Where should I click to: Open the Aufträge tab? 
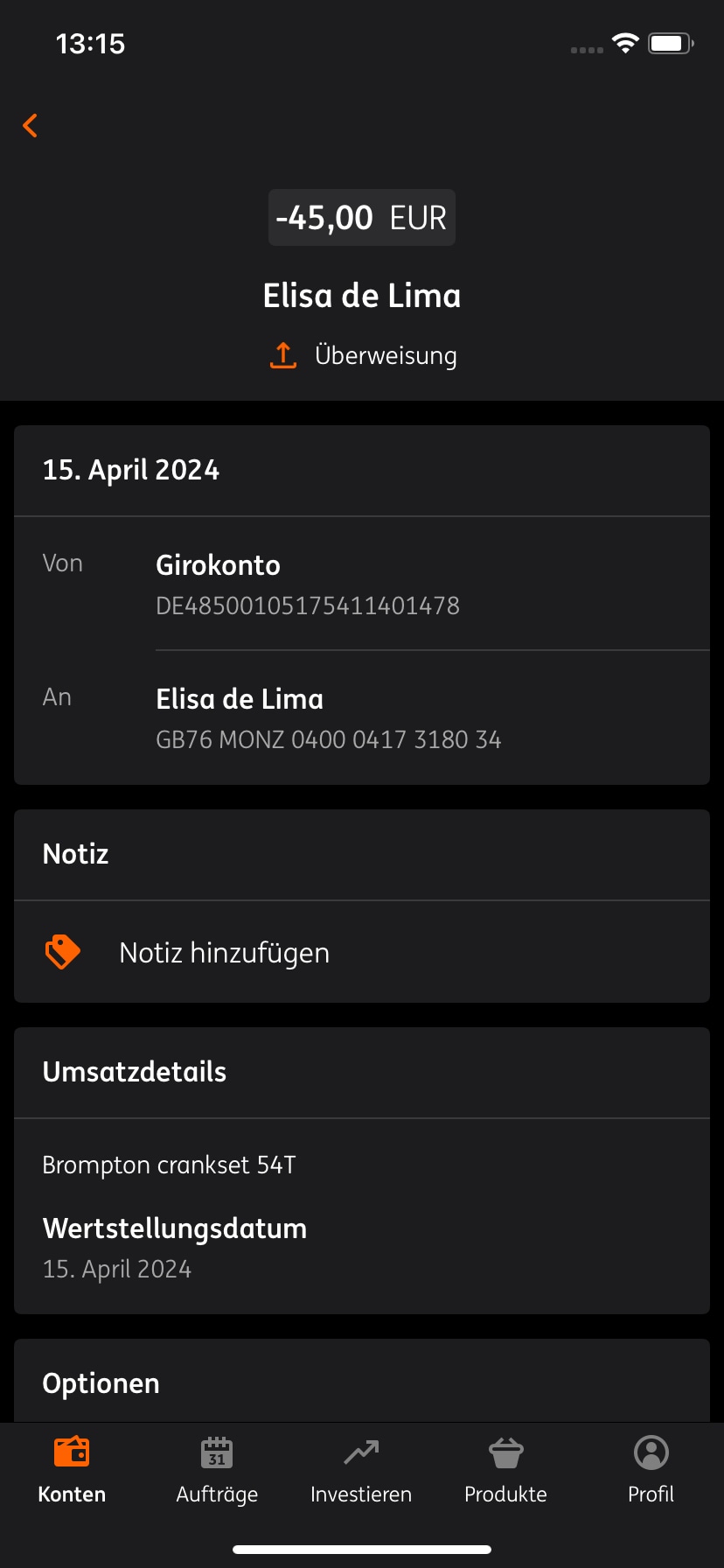[x=217, y=1470]
